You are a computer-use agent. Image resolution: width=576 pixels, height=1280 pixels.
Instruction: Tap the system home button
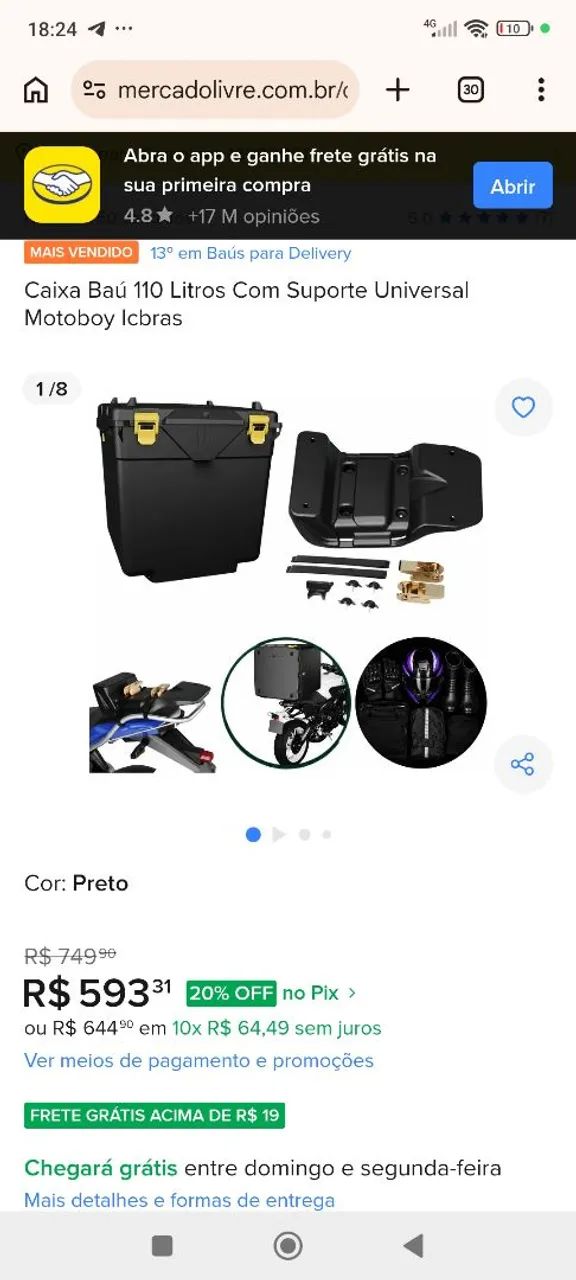click(288, 1245)
